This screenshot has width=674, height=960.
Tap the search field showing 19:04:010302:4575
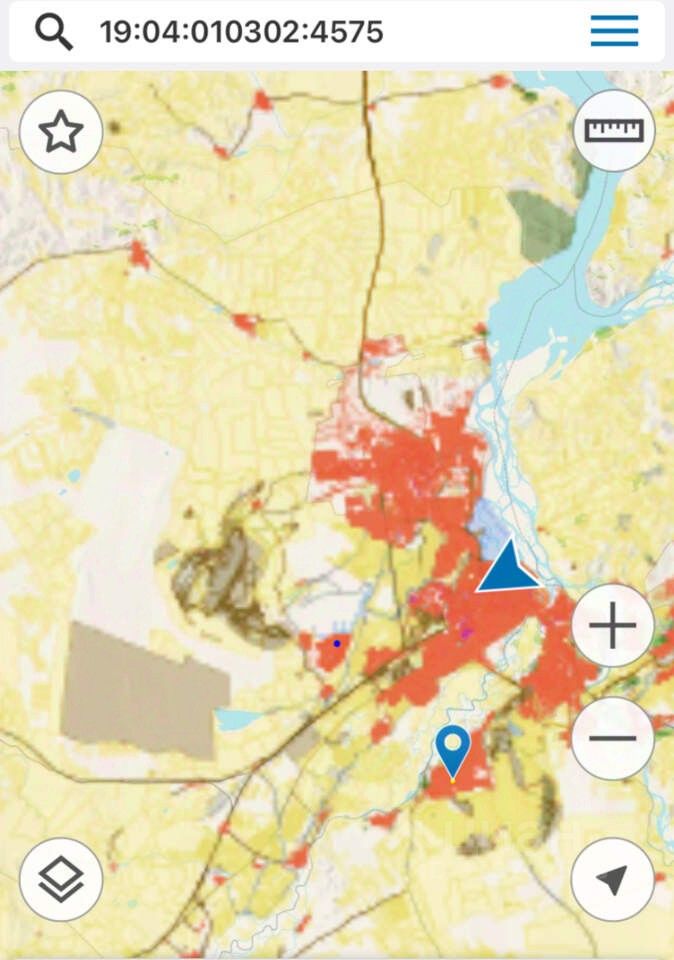pos(300,32)
